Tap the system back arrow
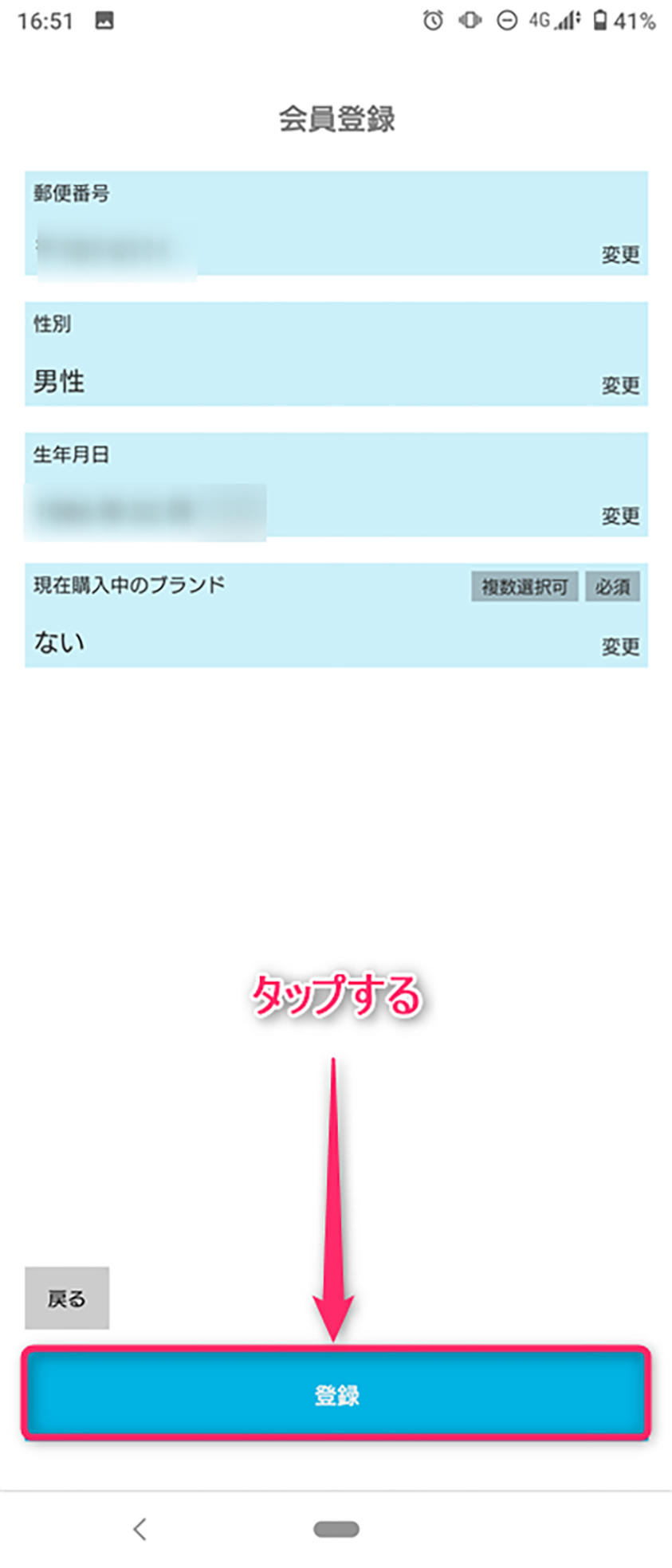Screen dimensions: 672x1568 point(140,1528)
